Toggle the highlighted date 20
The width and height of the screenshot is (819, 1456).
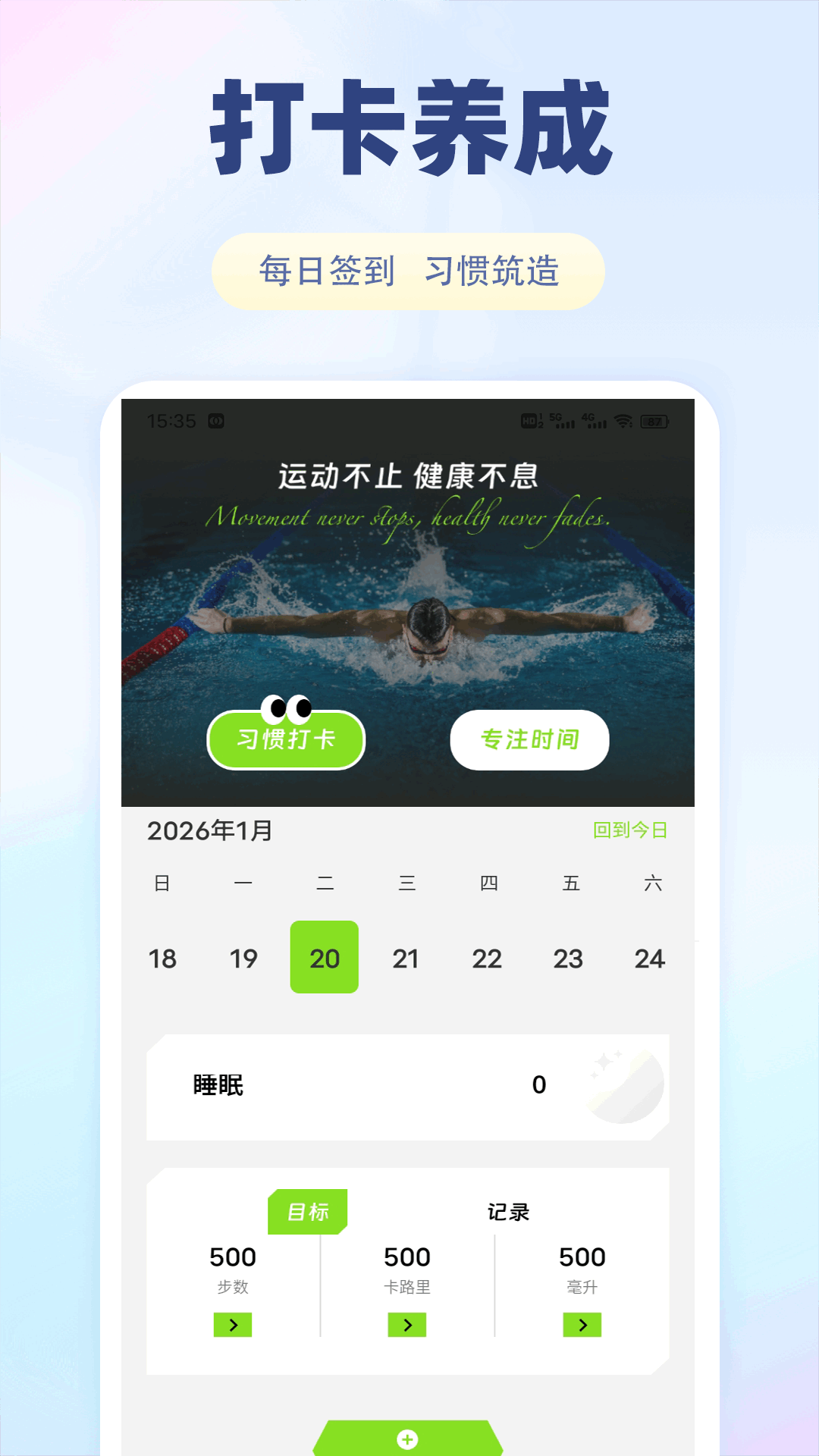tap(325, 957)
